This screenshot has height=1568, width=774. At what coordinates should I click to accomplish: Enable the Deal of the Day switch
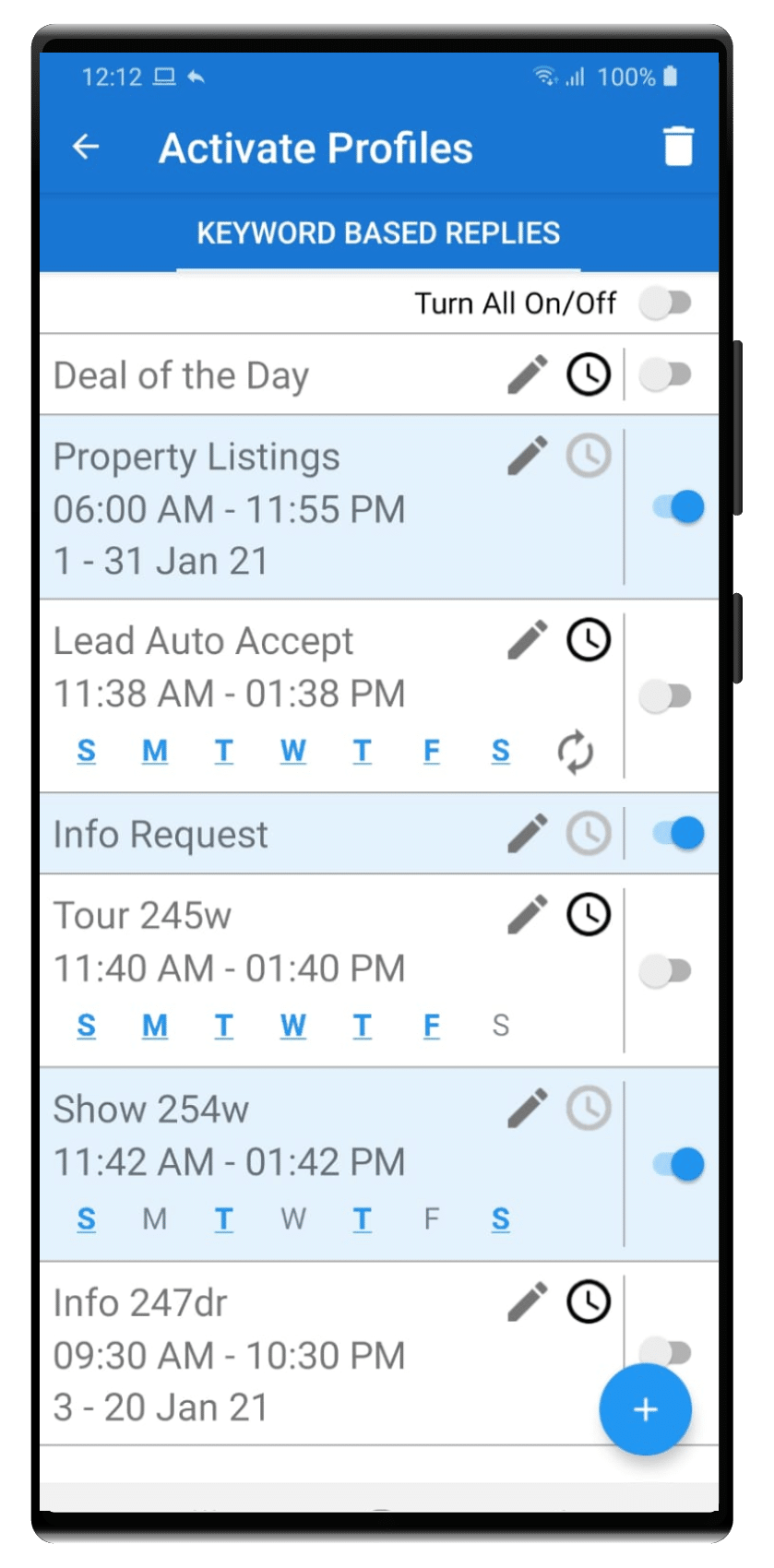coord(666,374)
